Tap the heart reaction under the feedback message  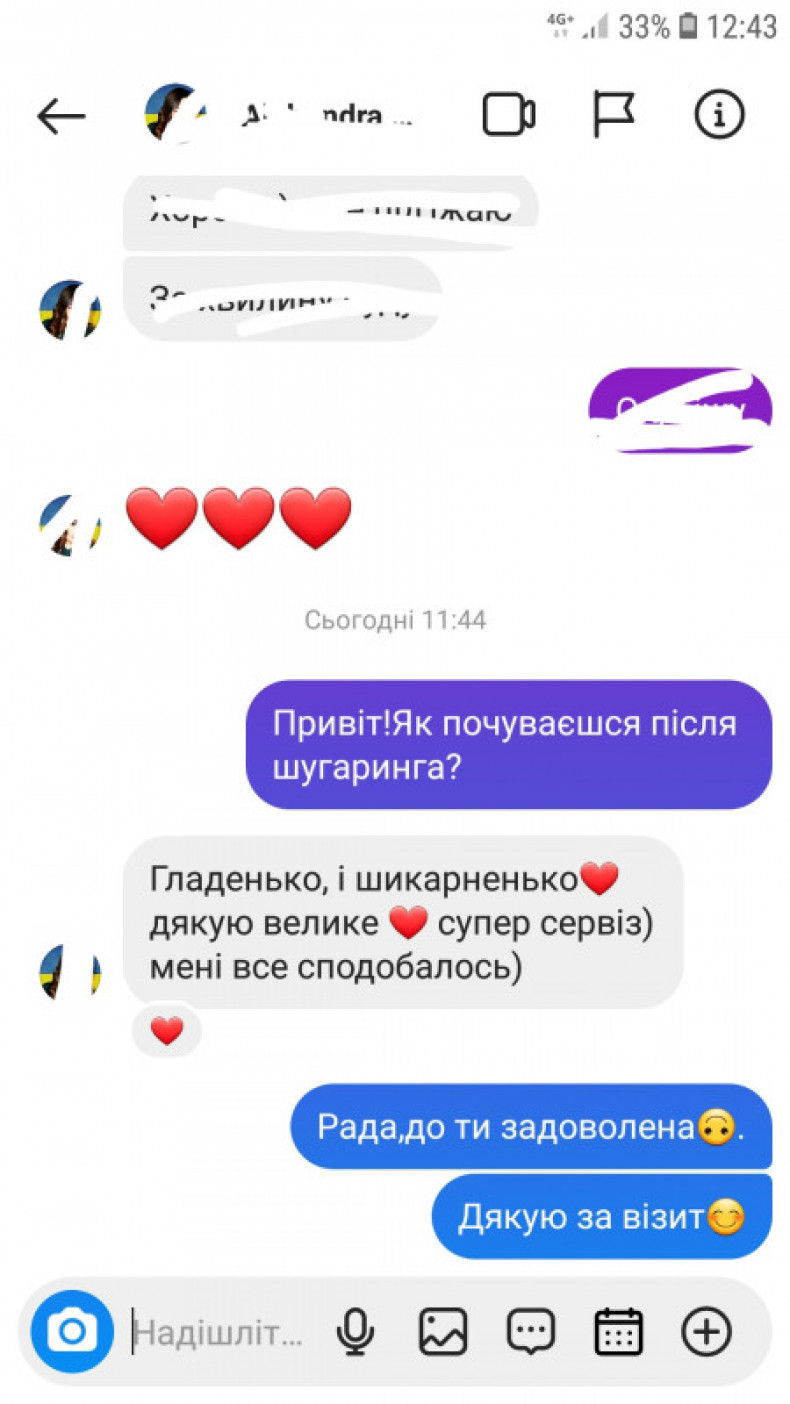pos(167,1031)
